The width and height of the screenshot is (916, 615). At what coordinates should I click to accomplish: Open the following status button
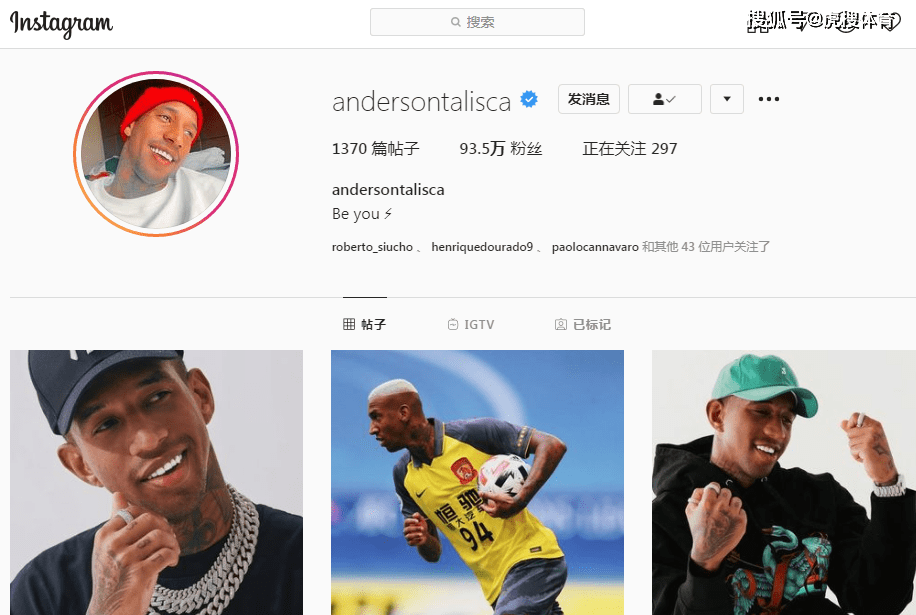click(x=664, y=99)
